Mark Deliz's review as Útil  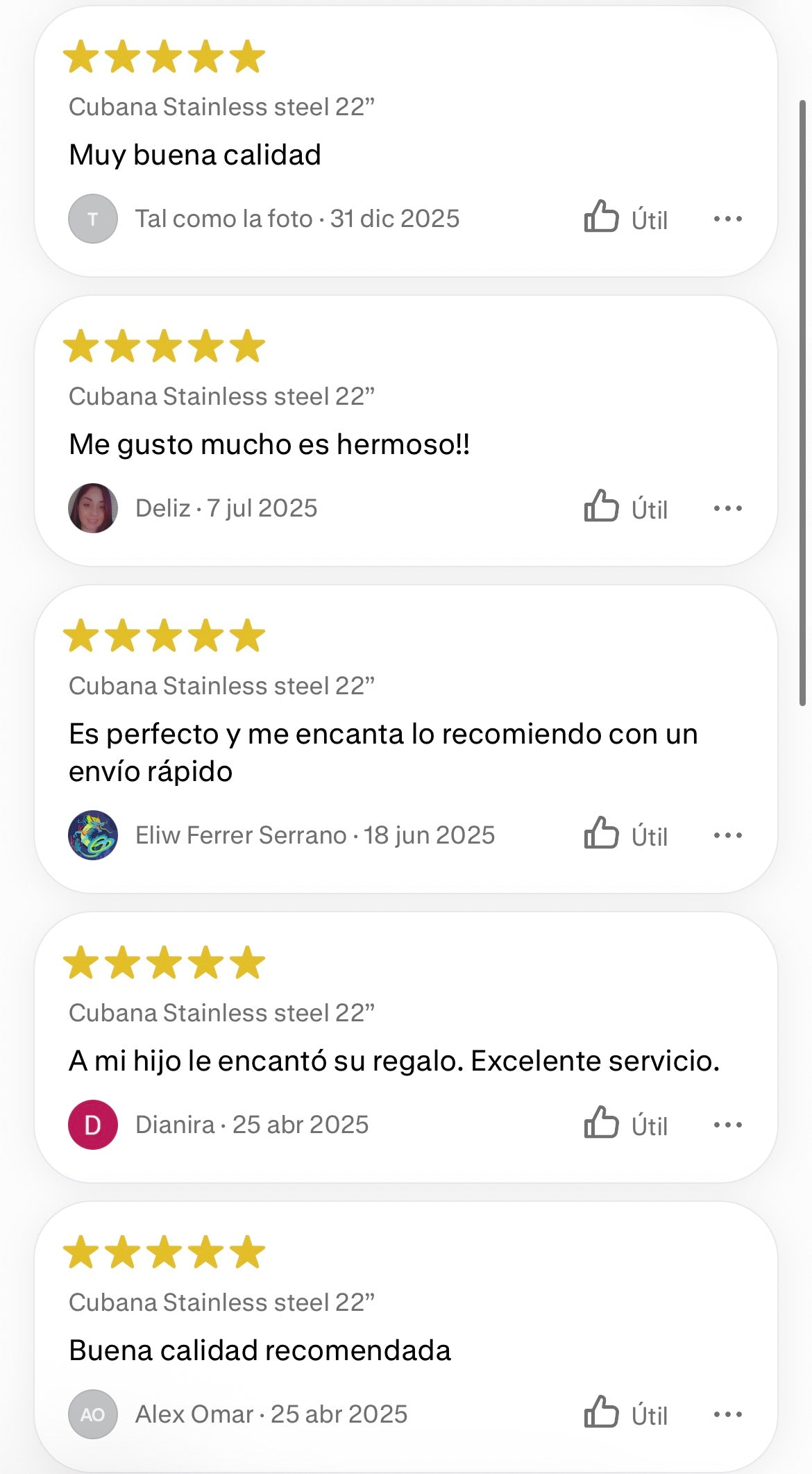pyautogui.click(x=625, y=507)
